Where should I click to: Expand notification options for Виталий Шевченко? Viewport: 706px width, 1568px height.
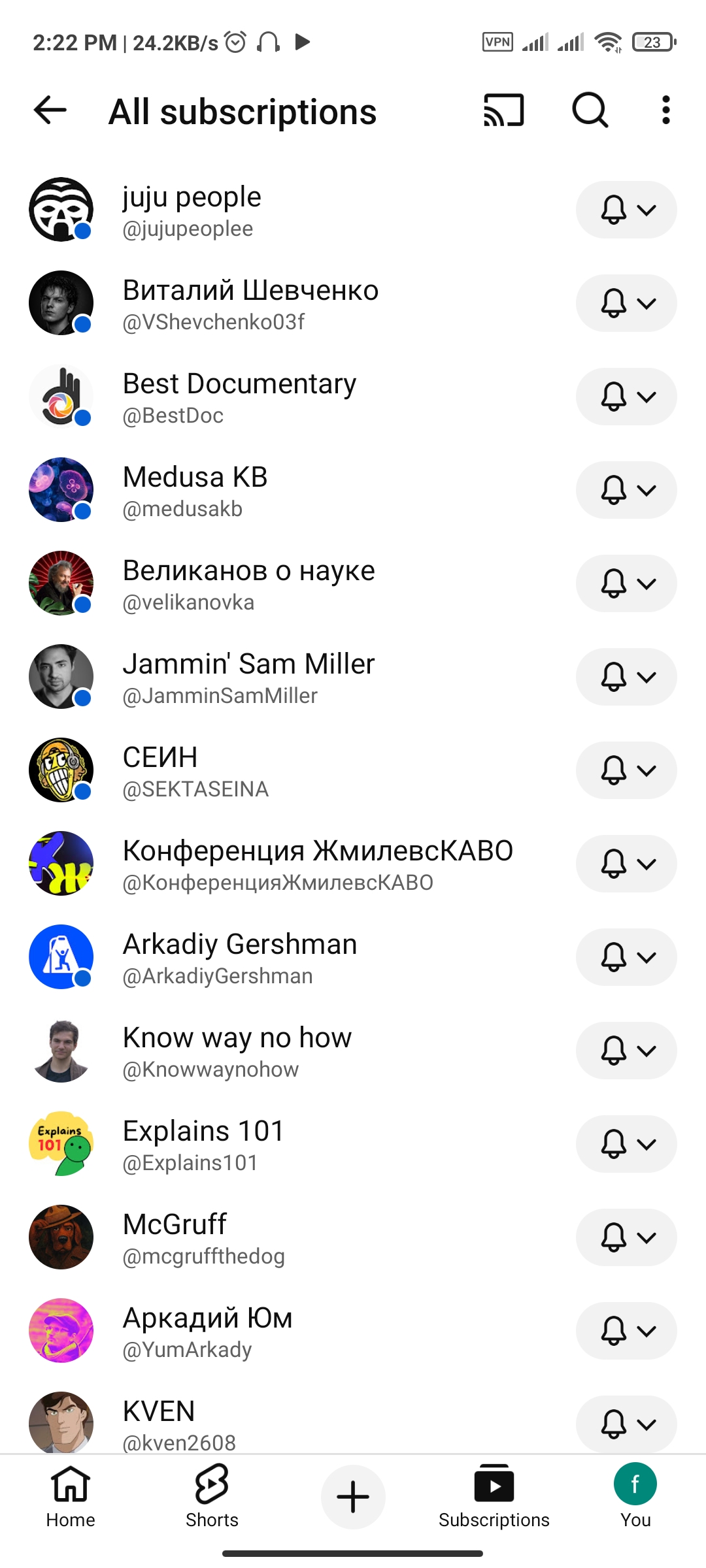626,303
